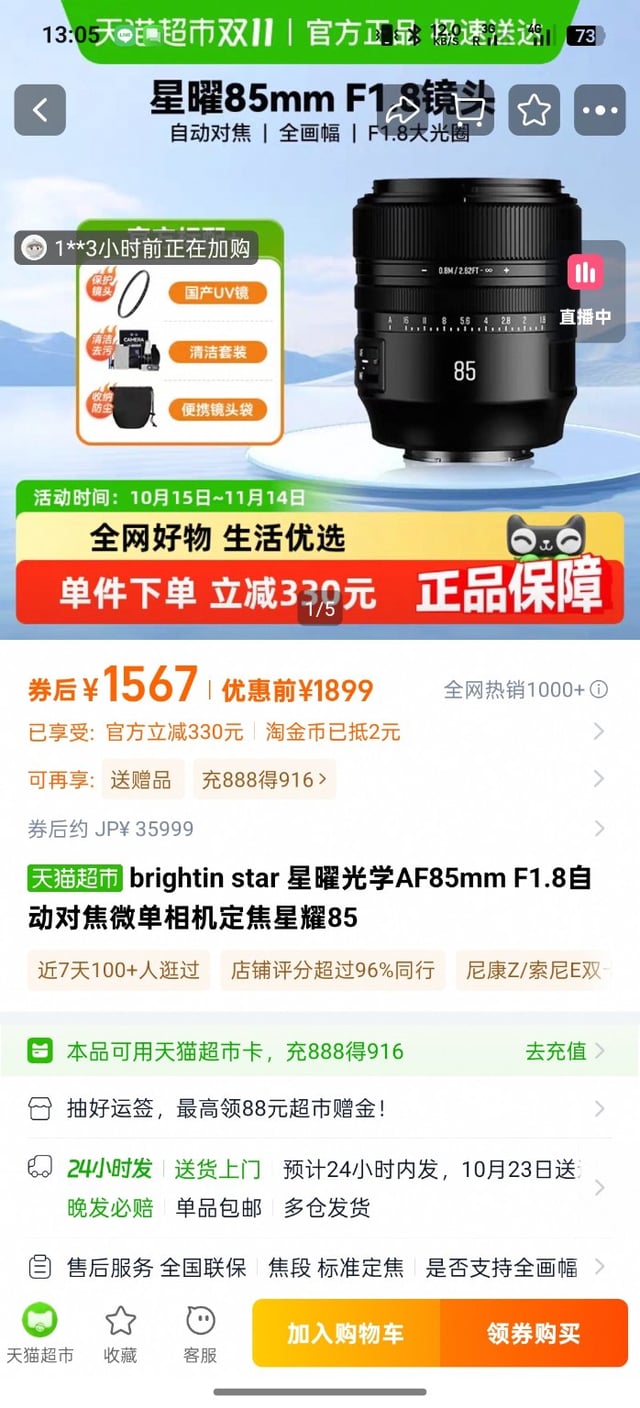Tap the 送赠品 chip
The height and width of the screenshot is (1408, 640).
(x=142, y=780)
